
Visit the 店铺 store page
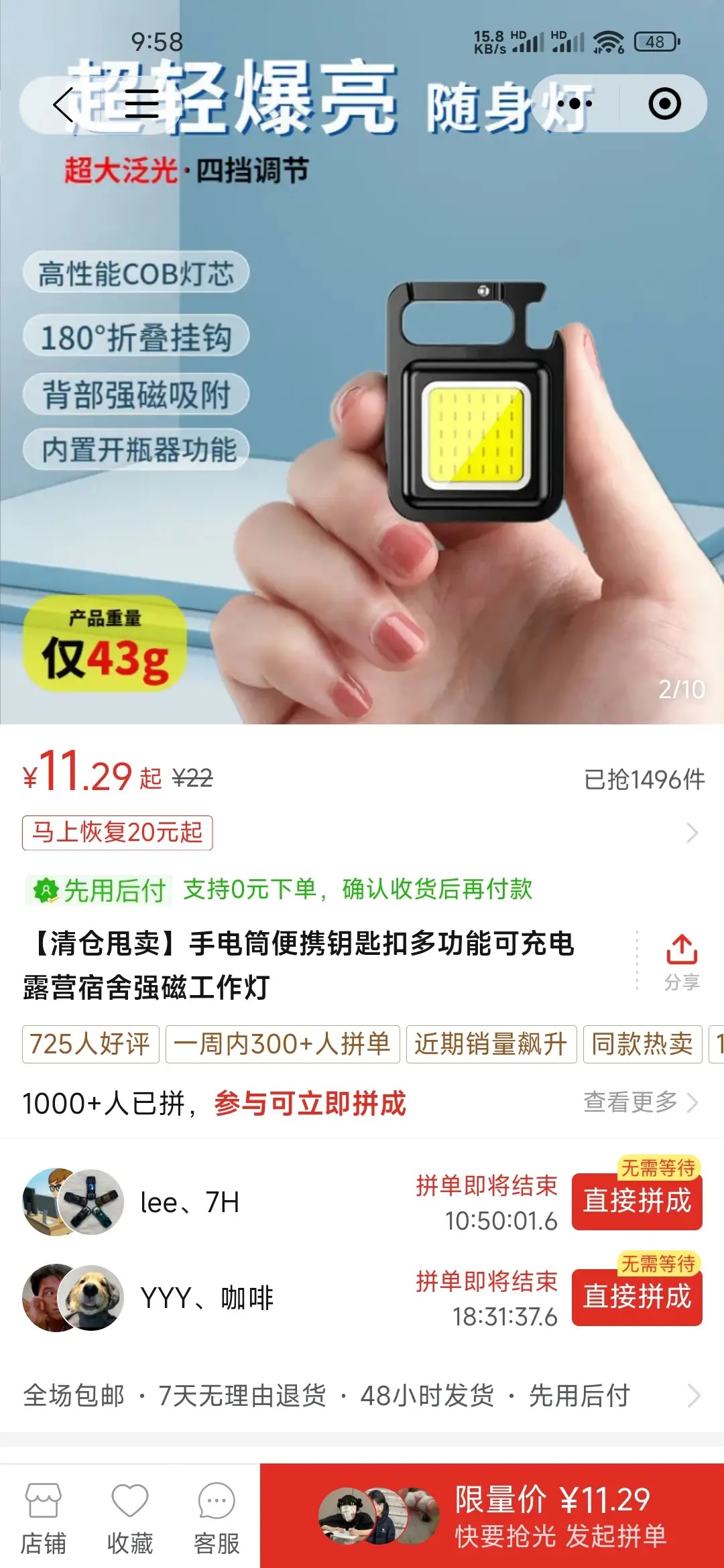[44, 1518]
